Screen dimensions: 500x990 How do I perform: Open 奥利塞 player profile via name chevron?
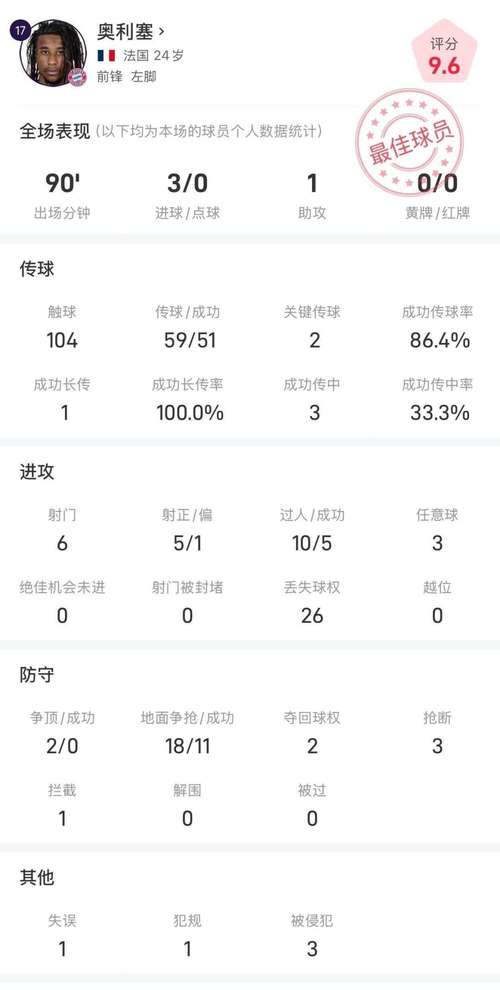click(x=162, y=31)
